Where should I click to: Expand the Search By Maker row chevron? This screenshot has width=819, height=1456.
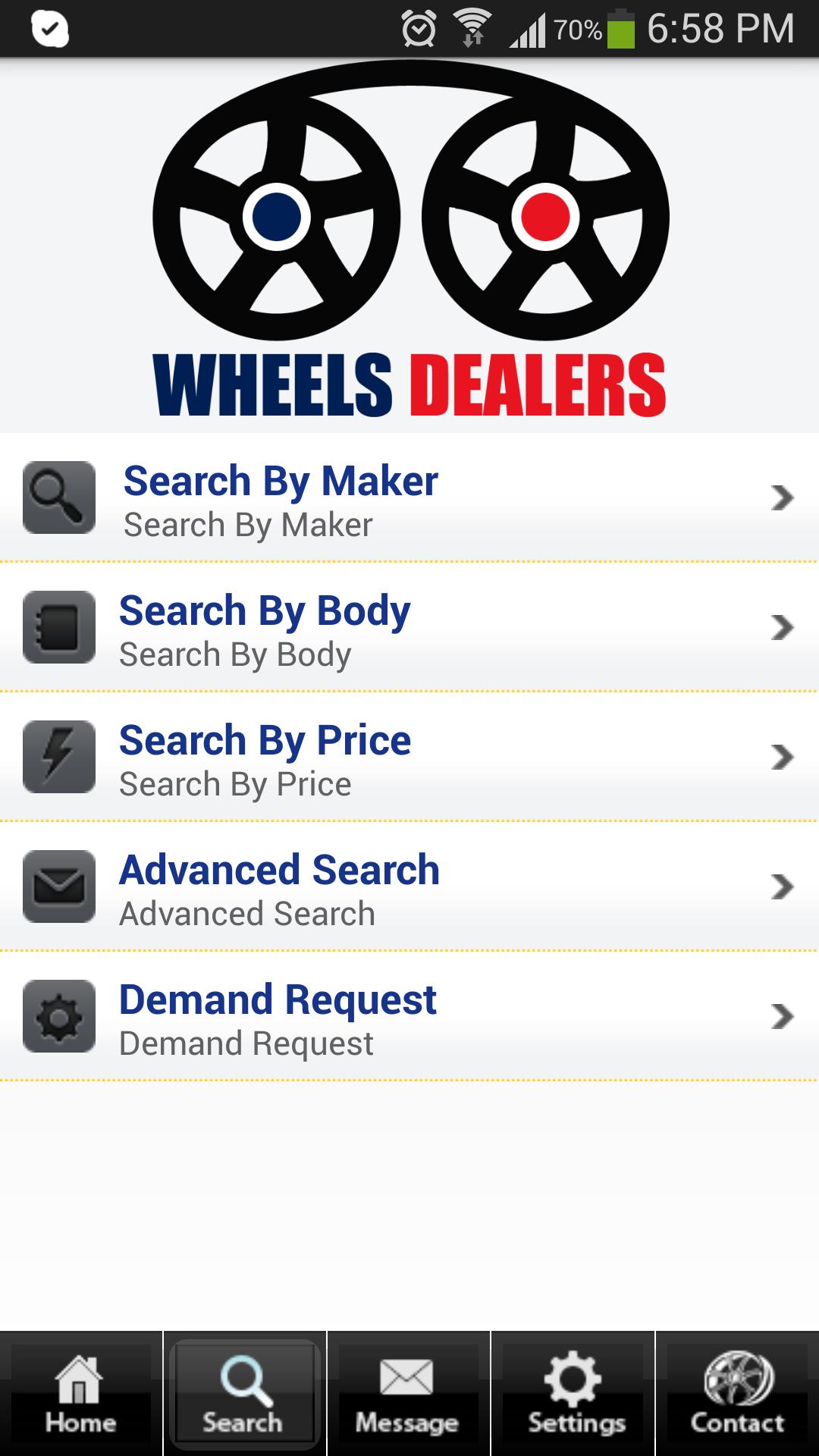(x=781, y=497)
